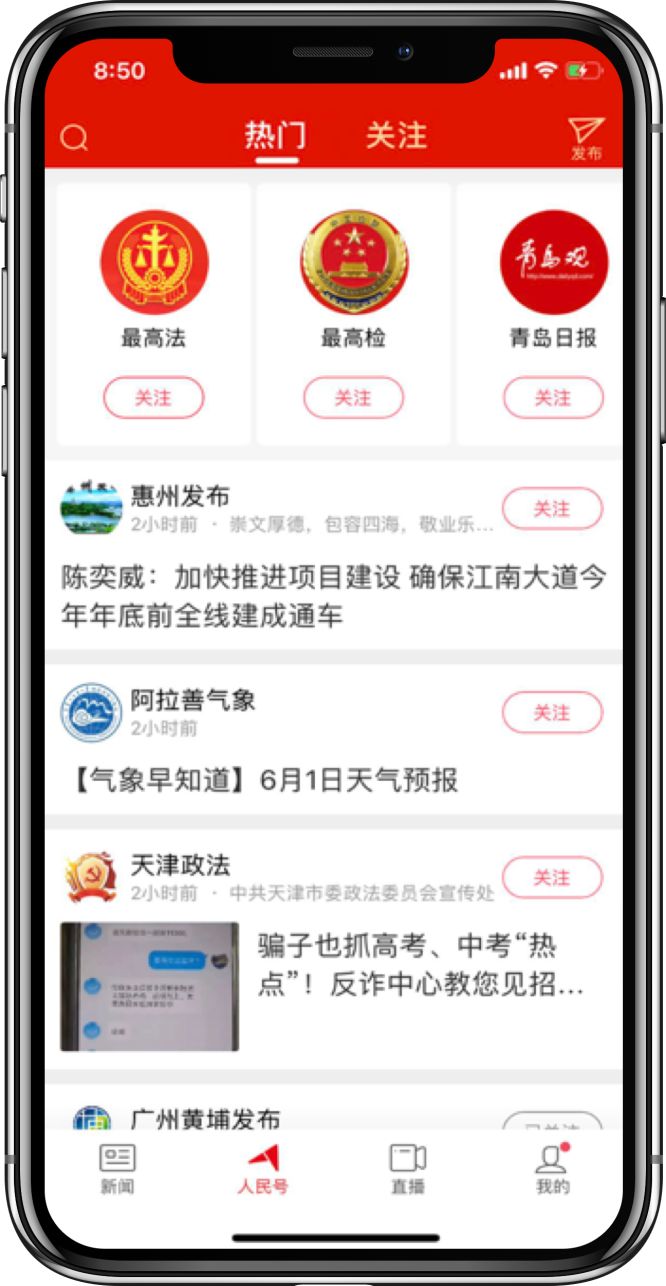
Task: Open the 直播 bottom tab
Action: 407,1170
